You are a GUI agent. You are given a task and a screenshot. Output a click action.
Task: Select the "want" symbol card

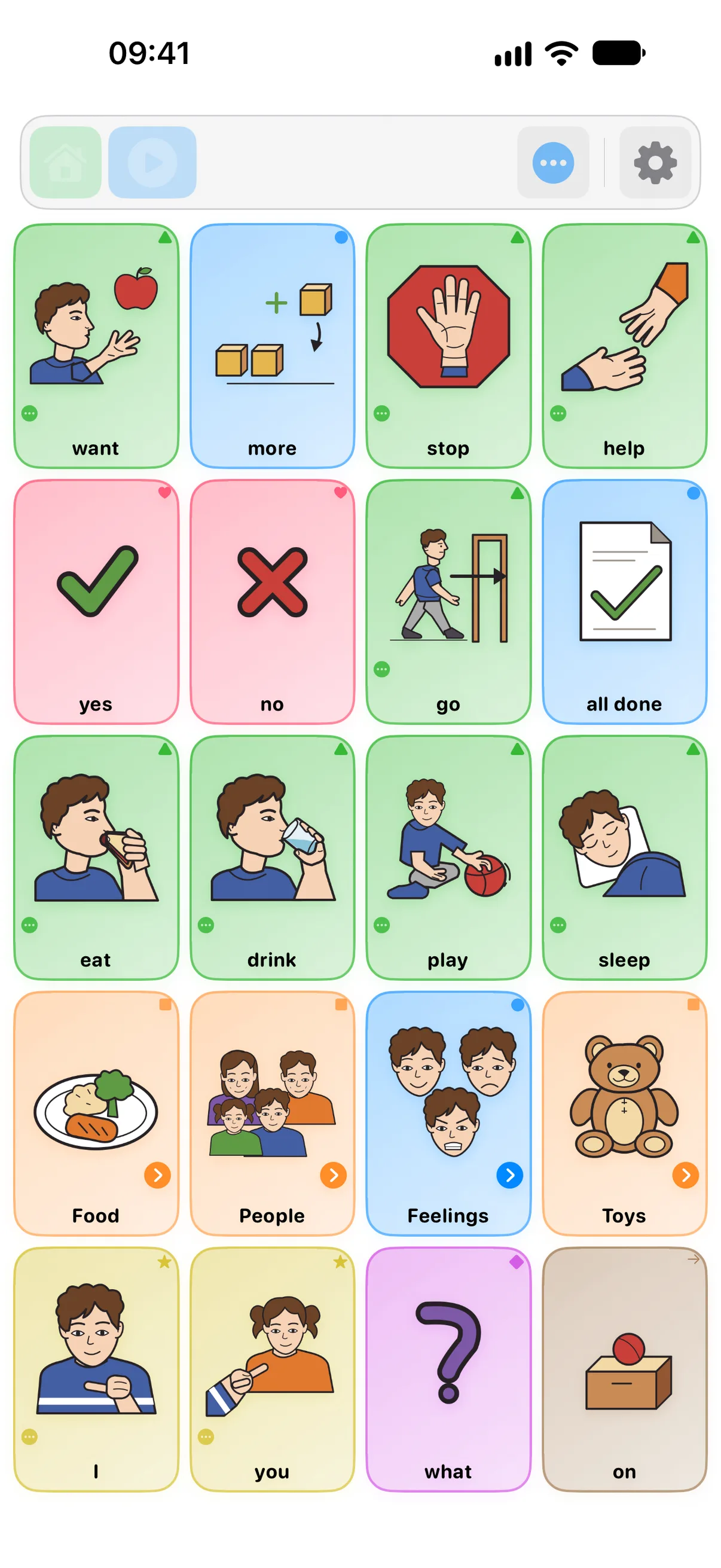[96, 346]
